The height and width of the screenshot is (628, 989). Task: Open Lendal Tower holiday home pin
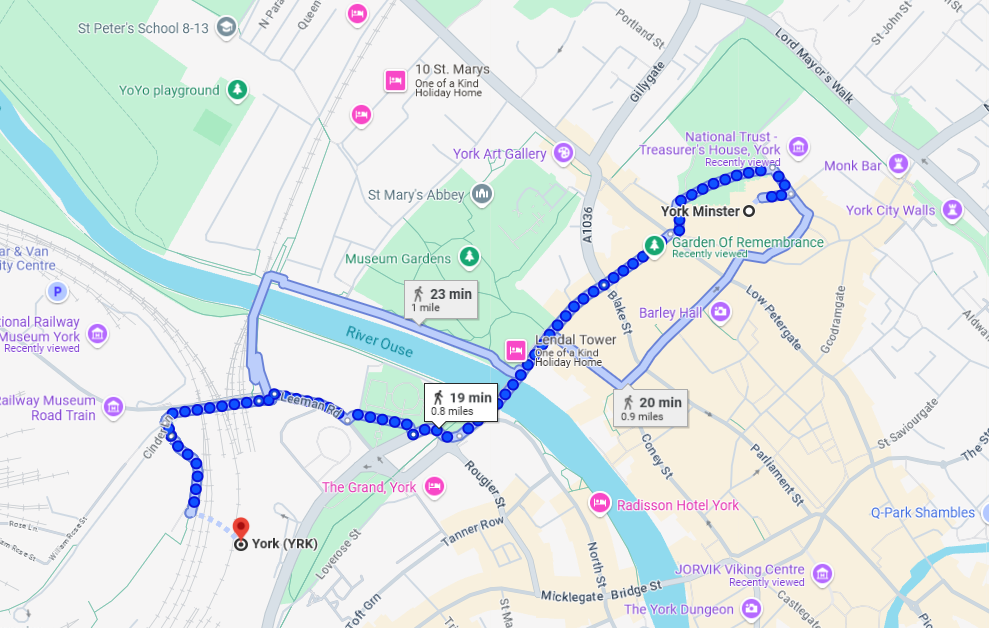(x=516, y=349)
